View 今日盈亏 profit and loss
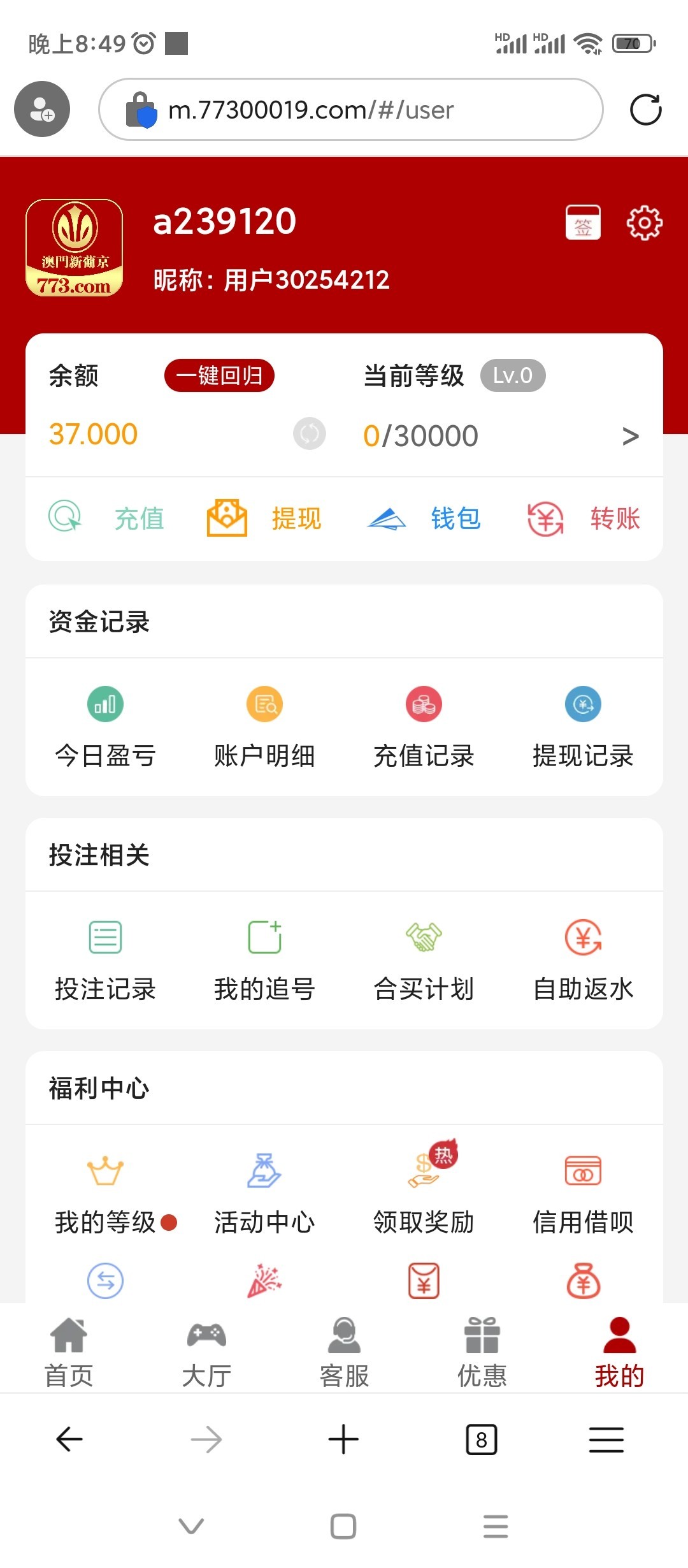Viewport: 688px width, 1568px height. (105, 727)
